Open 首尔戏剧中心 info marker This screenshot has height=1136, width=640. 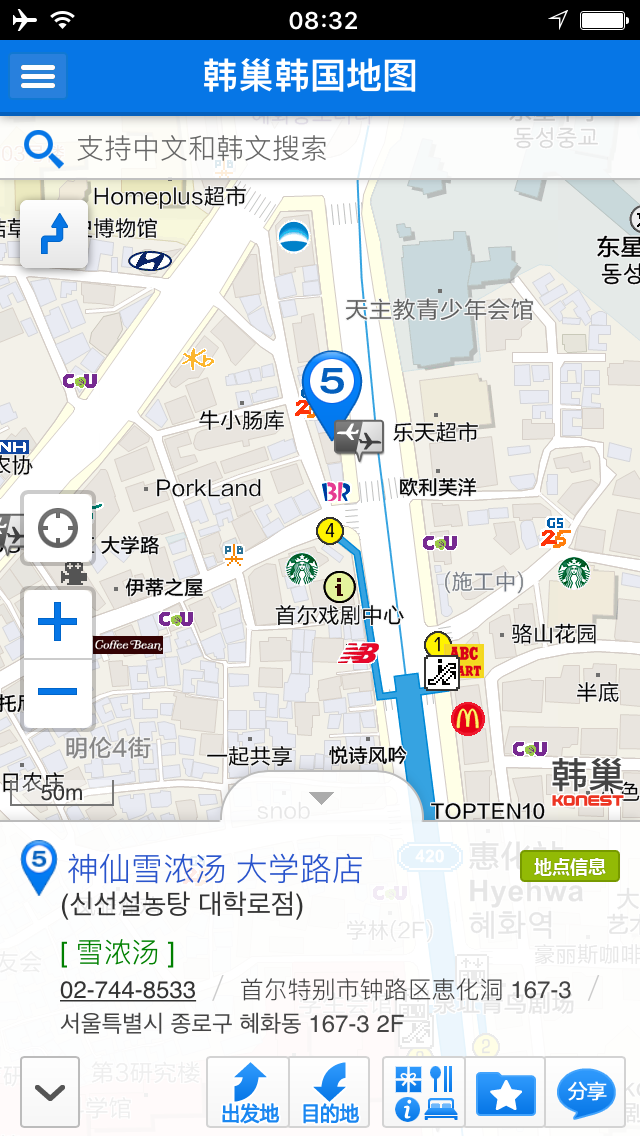coord(339,587)
